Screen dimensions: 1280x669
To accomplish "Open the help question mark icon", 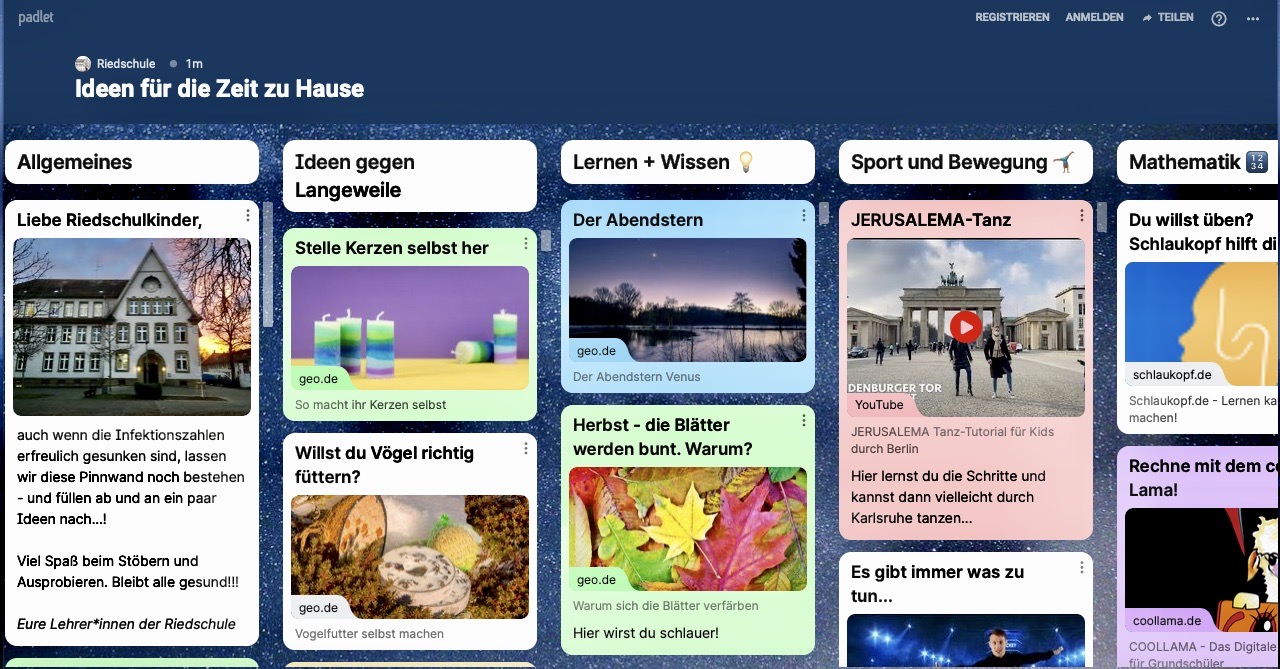I will pyautogui.click(x=1218, y=19).
